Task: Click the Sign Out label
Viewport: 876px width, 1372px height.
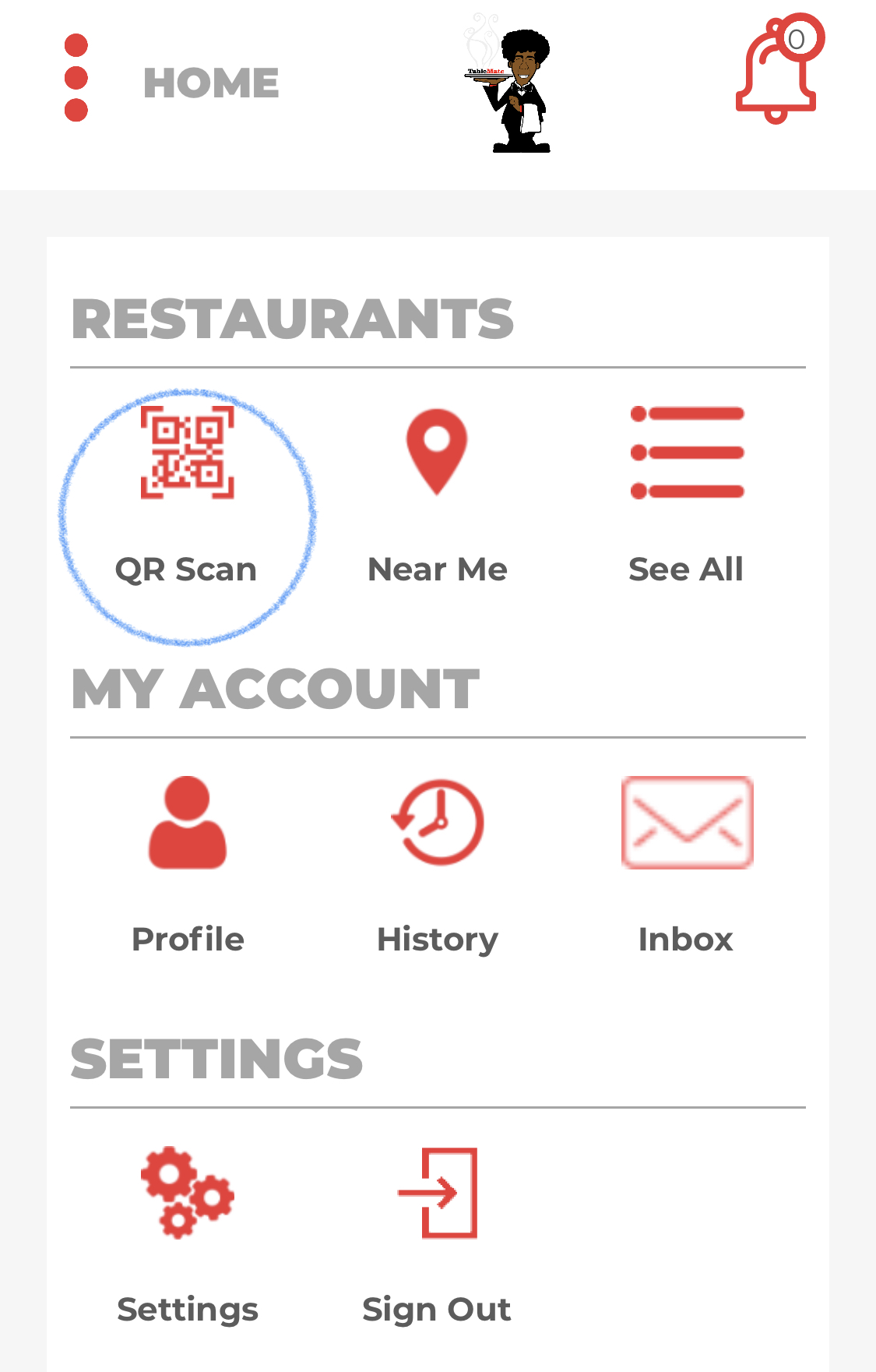Action: [436, 1309]
